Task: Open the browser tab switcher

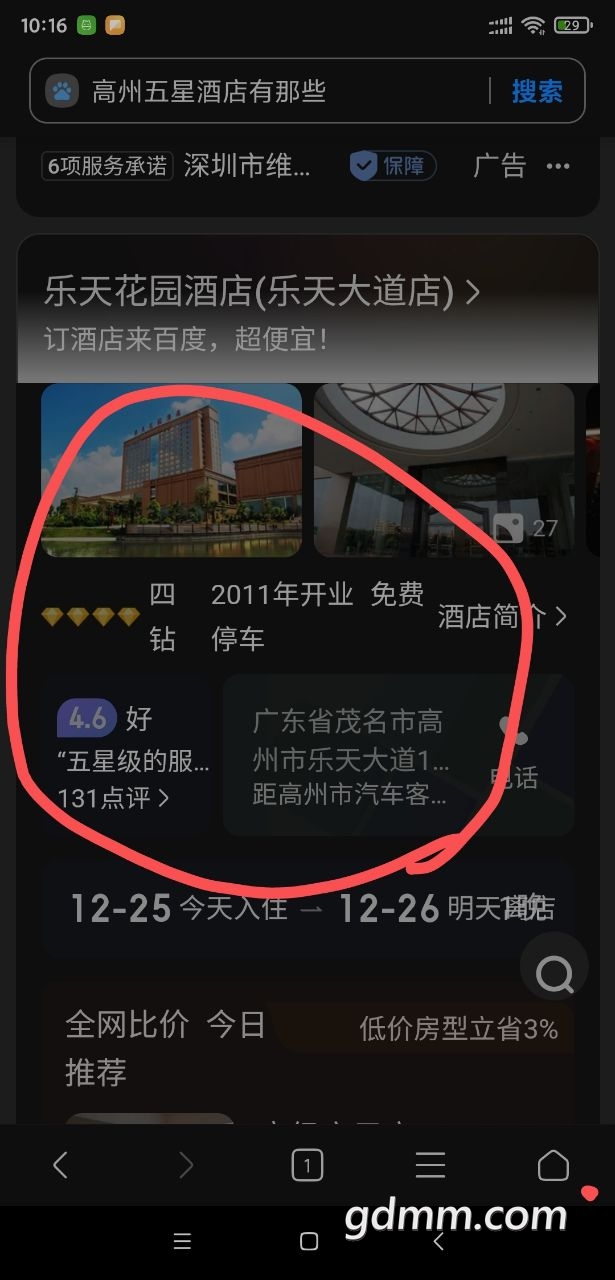Action: coord(307,1165)
